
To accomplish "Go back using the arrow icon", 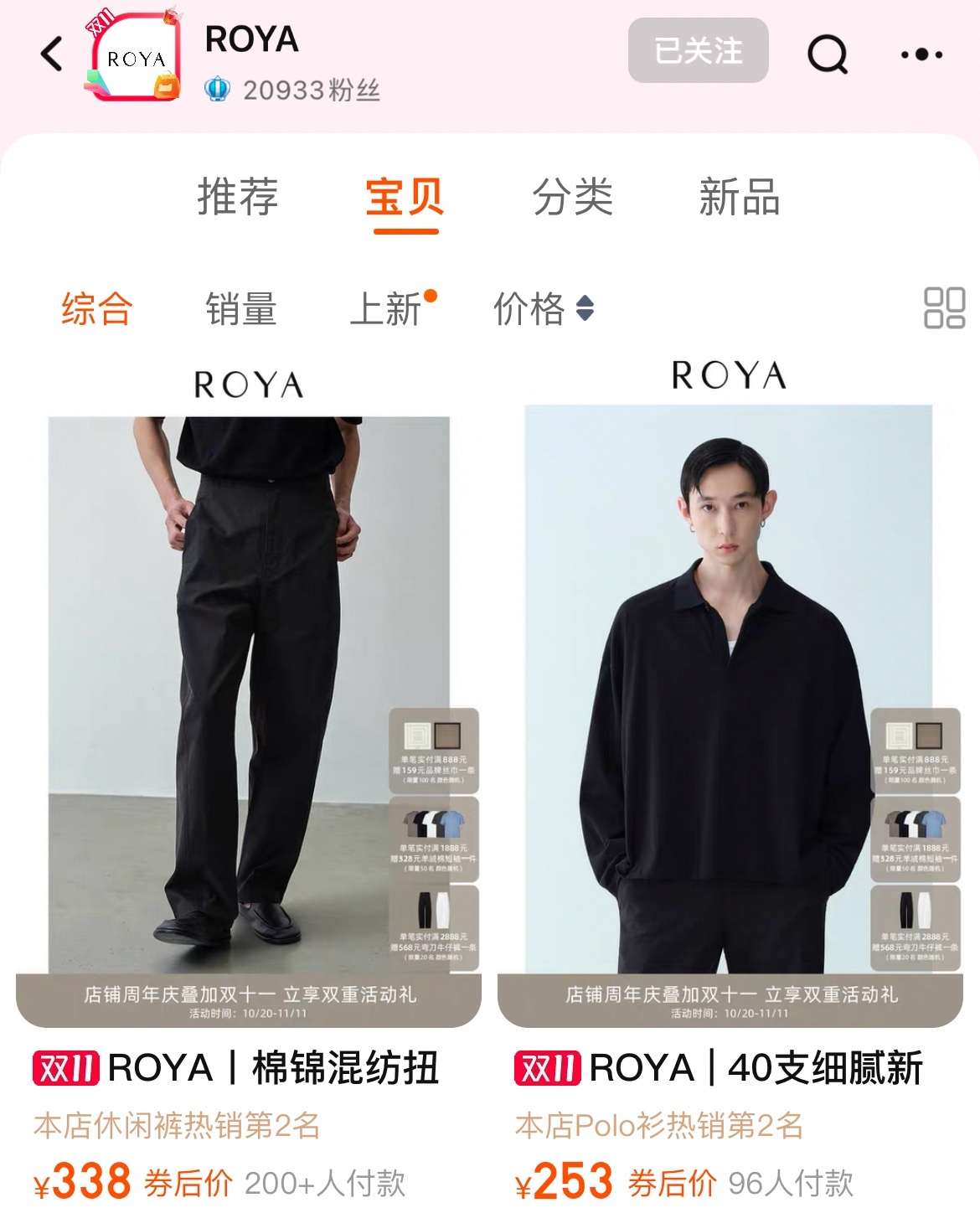I will tap(52, 54).
